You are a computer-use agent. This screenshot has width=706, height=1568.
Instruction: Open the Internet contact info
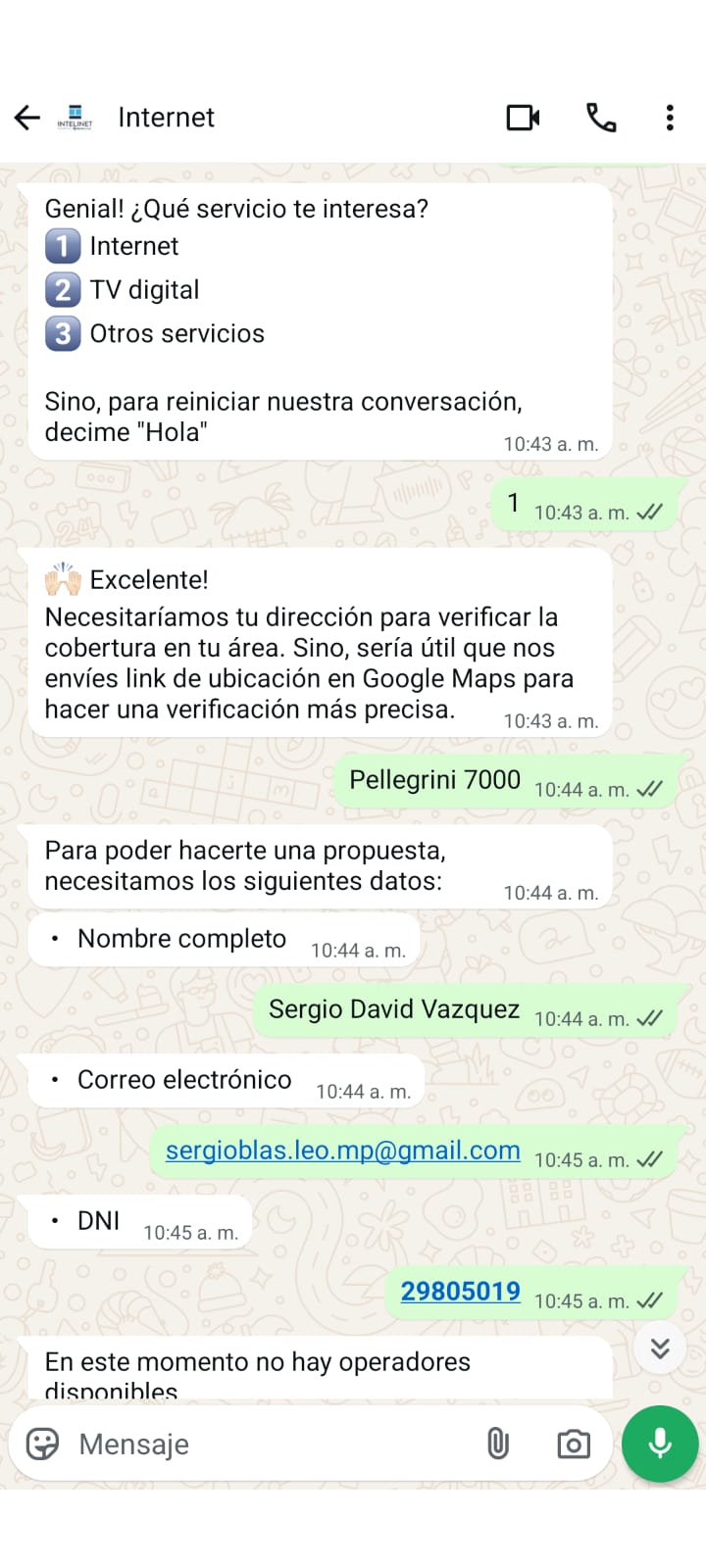tap(166, 118)
